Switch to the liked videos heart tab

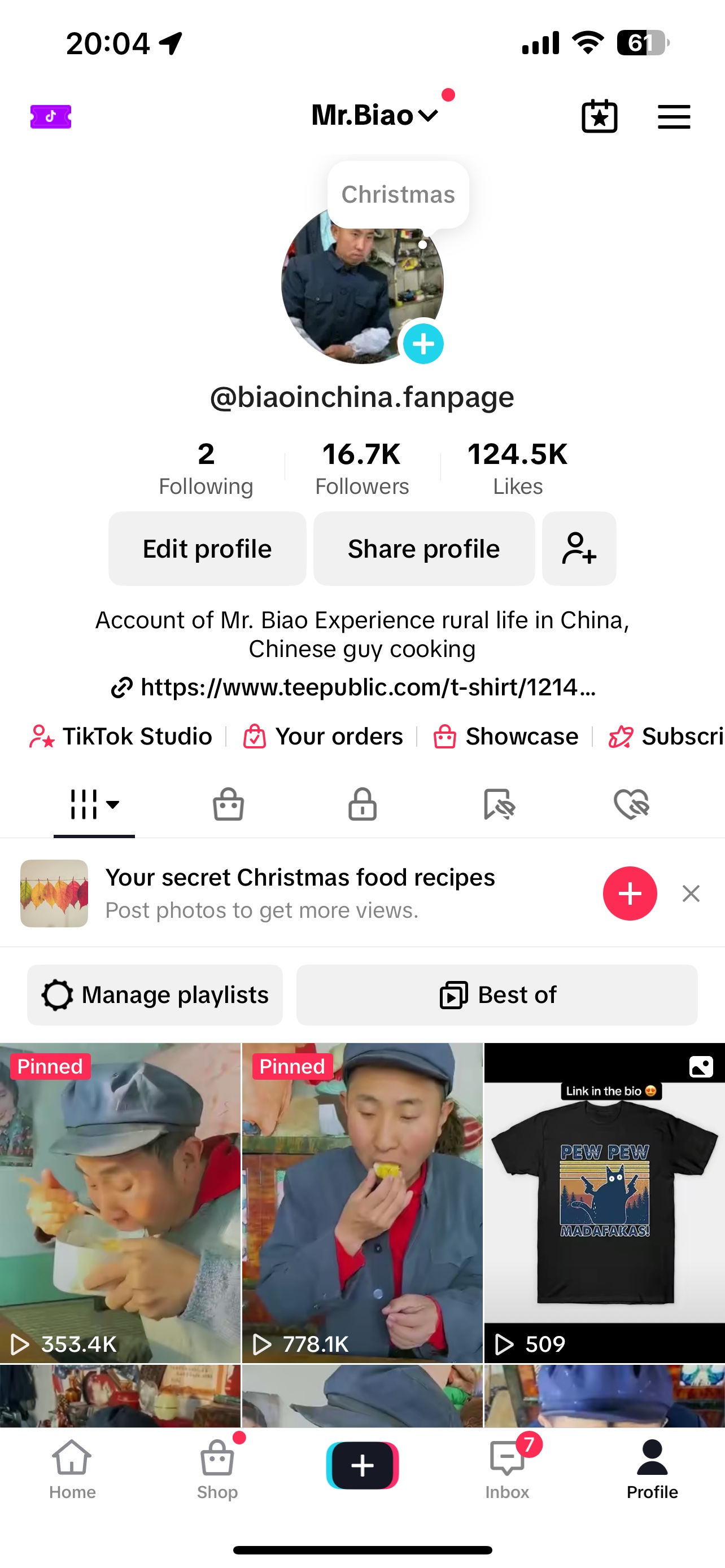coord(631,804)
